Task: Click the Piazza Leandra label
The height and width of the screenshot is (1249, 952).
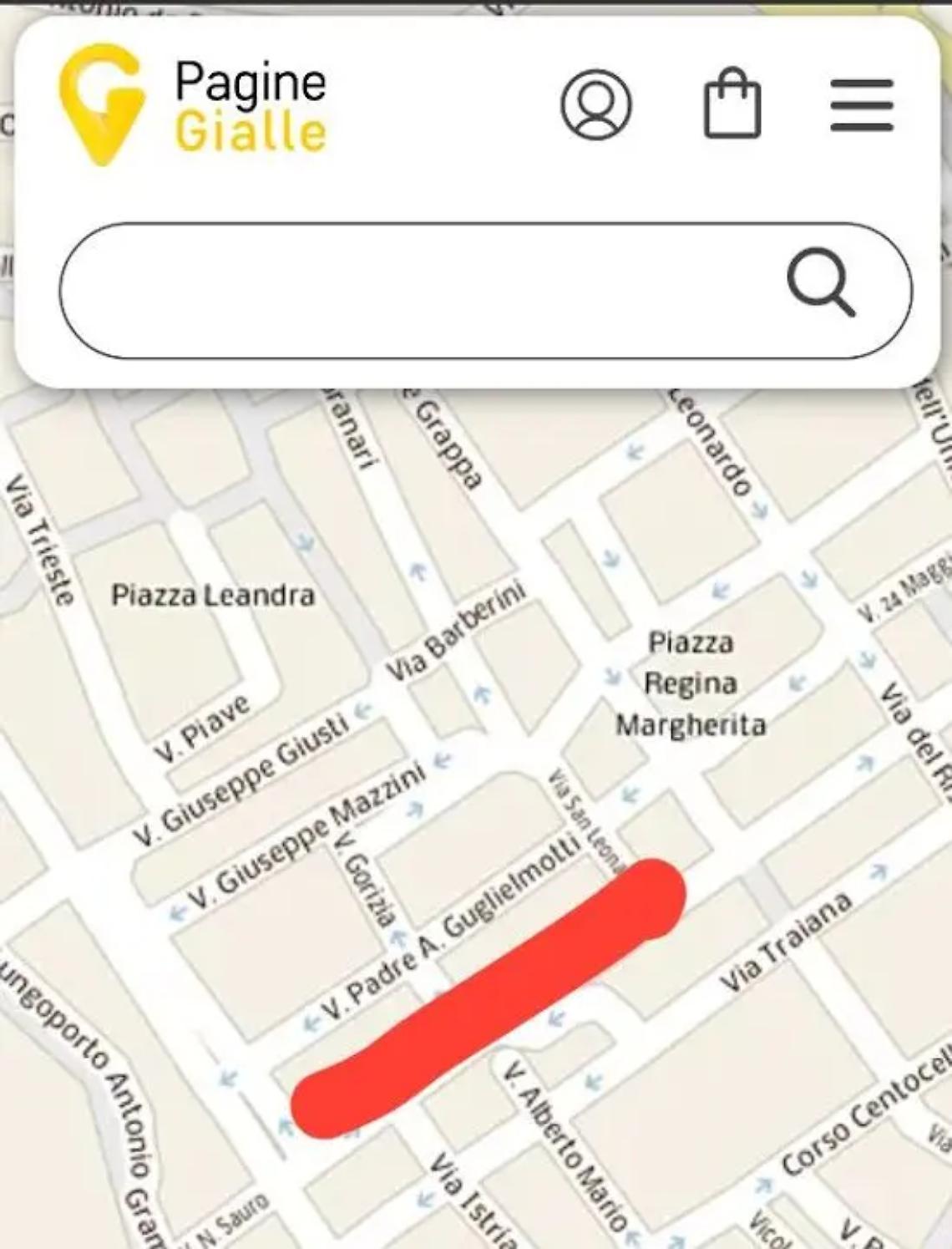Action: [x=211, y=596]
